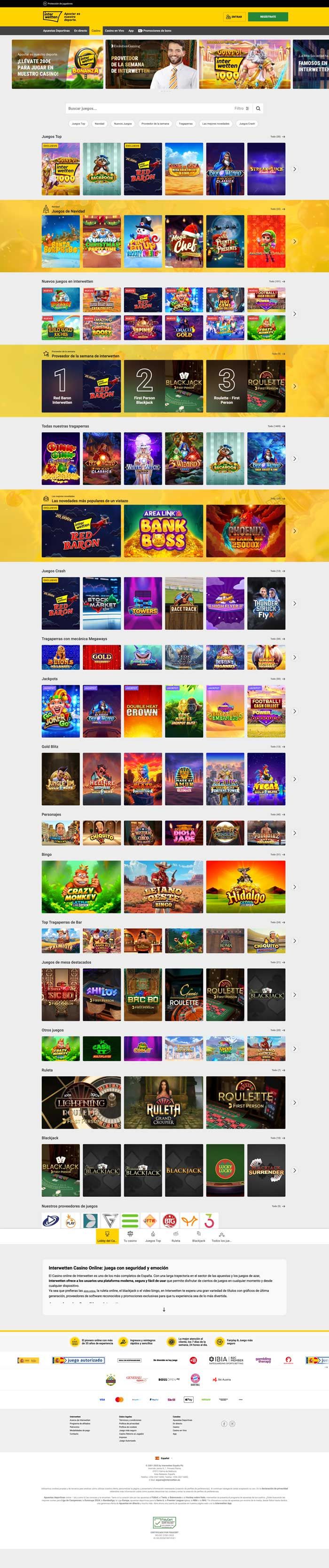Launch the Bank Boss game tile
The height and width of the screenshot is (1568, 329).
click(x=164, y=531)
